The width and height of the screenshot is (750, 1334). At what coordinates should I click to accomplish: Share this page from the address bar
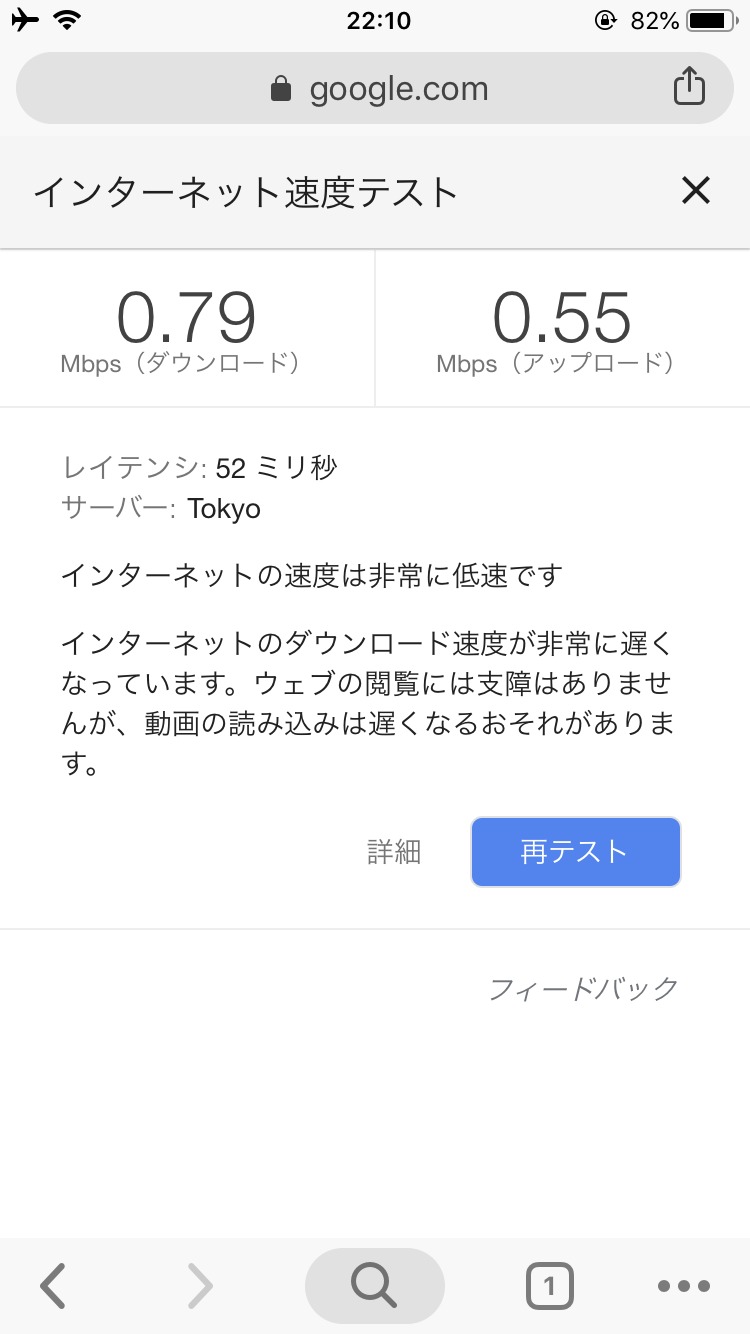point(688,88)
